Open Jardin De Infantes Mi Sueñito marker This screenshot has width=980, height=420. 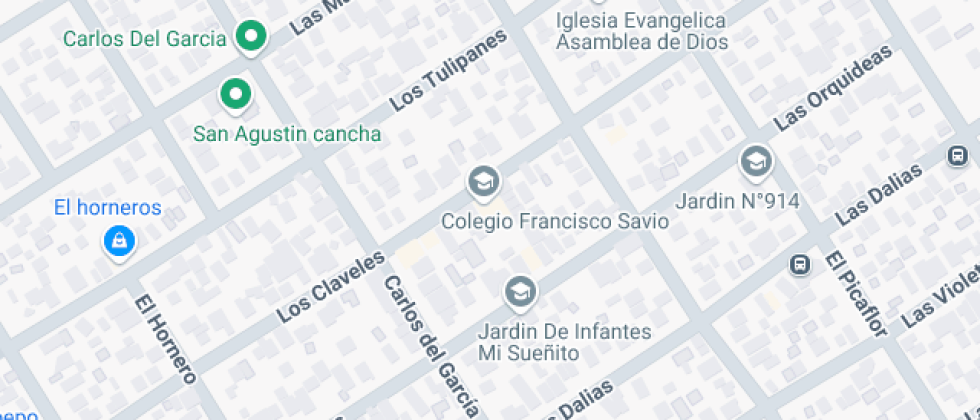(x=520, y=292)
